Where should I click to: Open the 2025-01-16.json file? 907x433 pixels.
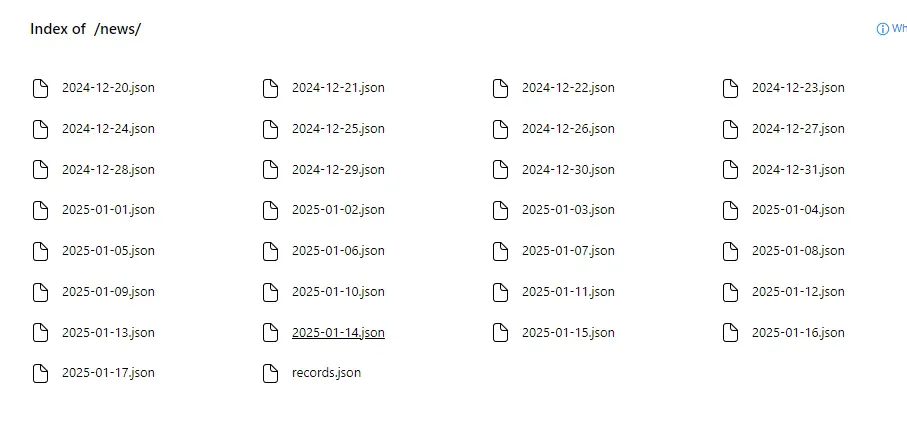pos(798,333)
